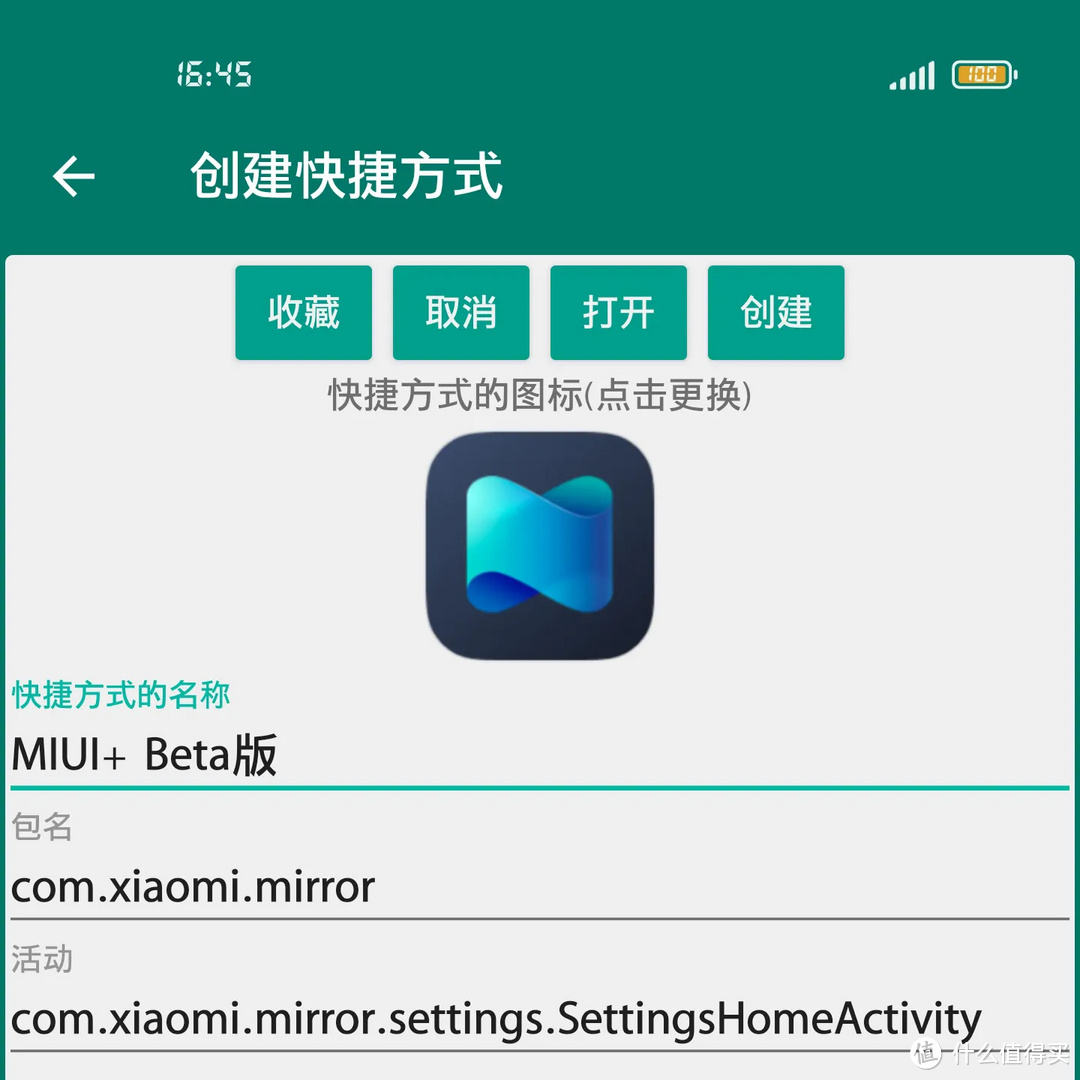Go back using the arrow icon
The image size is (1080, 1080).
coord(74,177)
